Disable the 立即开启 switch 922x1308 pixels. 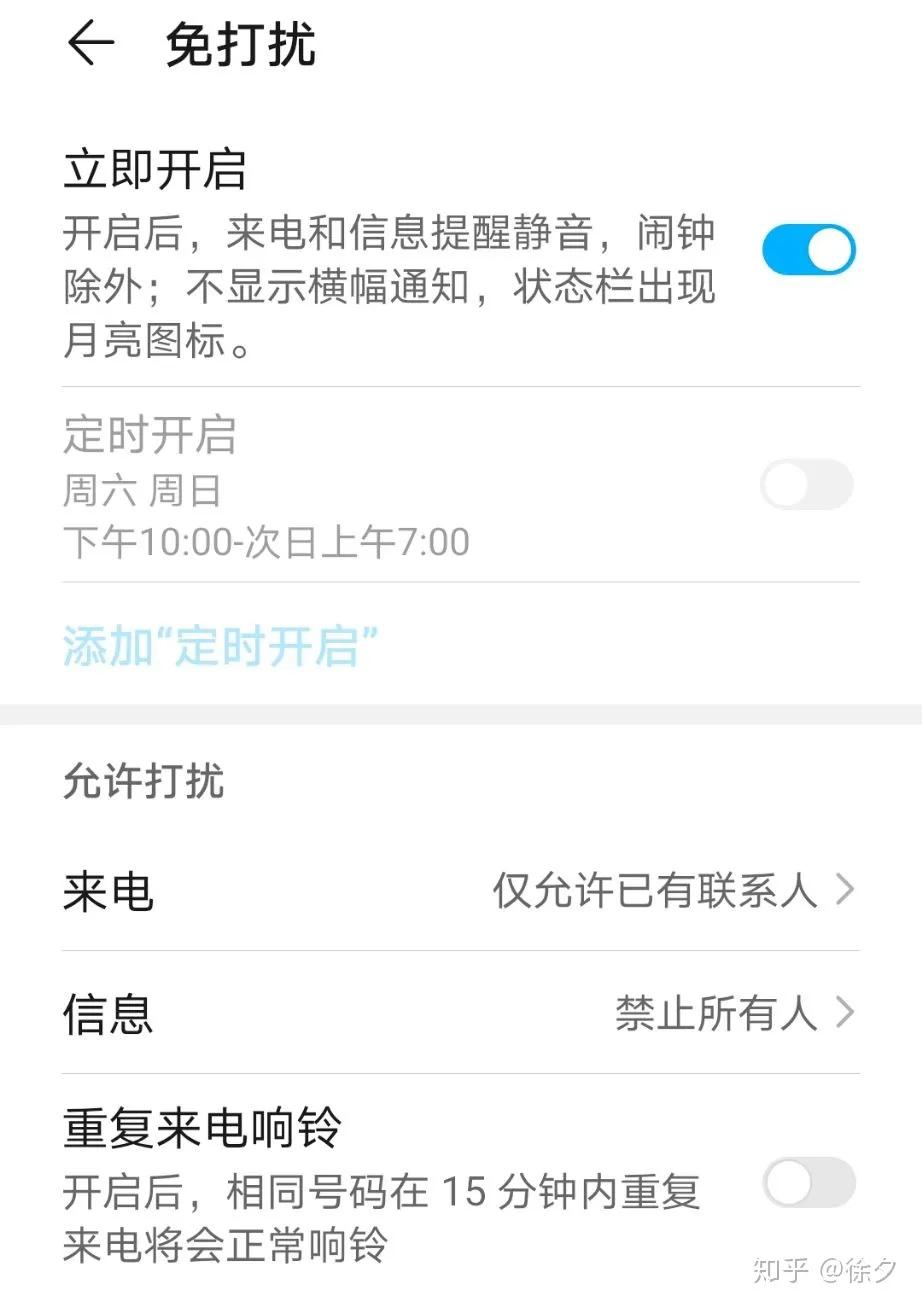pos(806,249)
